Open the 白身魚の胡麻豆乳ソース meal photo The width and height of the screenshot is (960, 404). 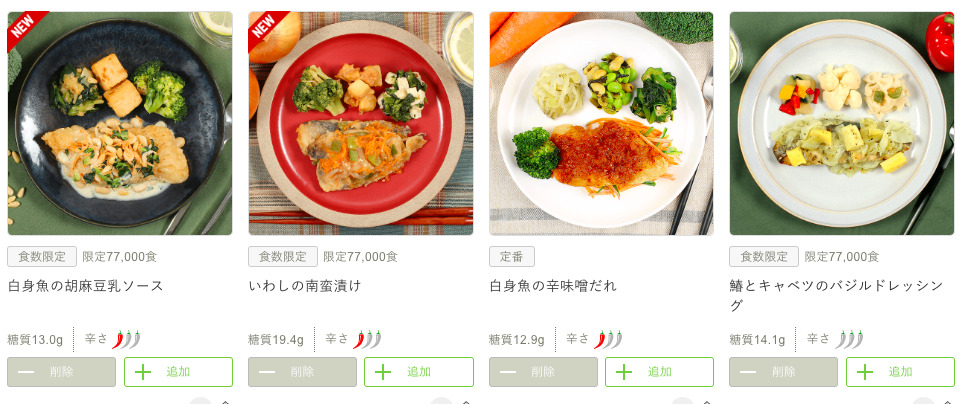click(120, 123)
